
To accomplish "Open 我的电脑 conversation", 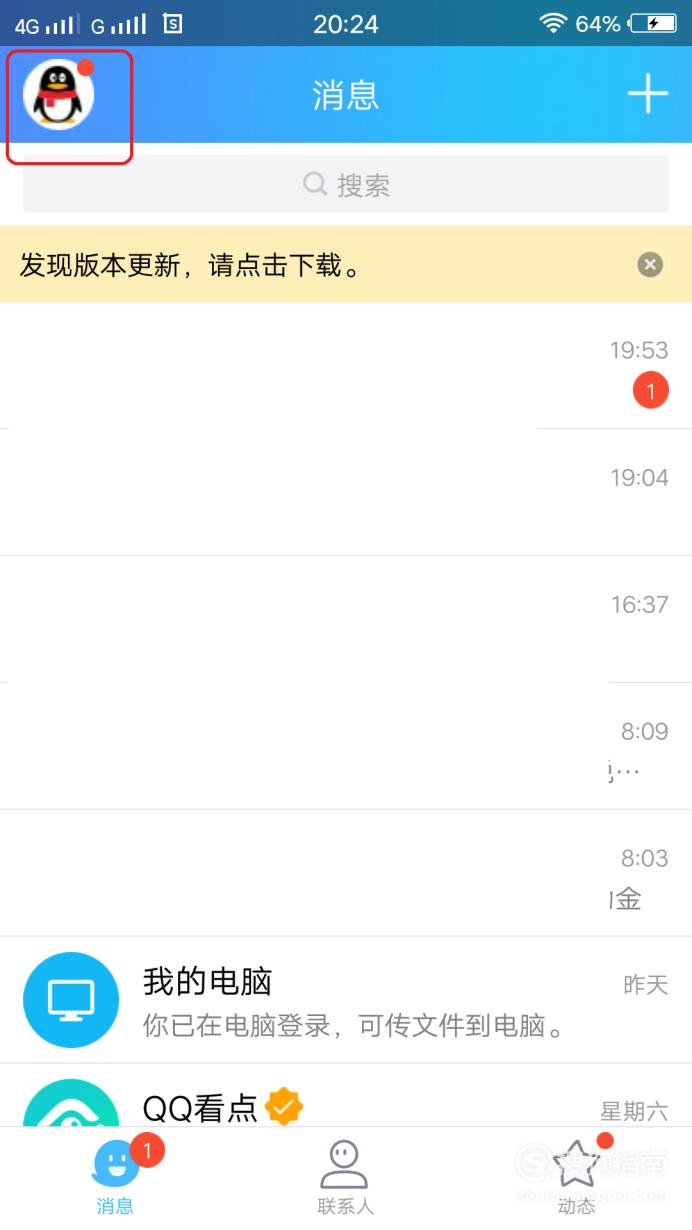I will [x=346, y=1000].
